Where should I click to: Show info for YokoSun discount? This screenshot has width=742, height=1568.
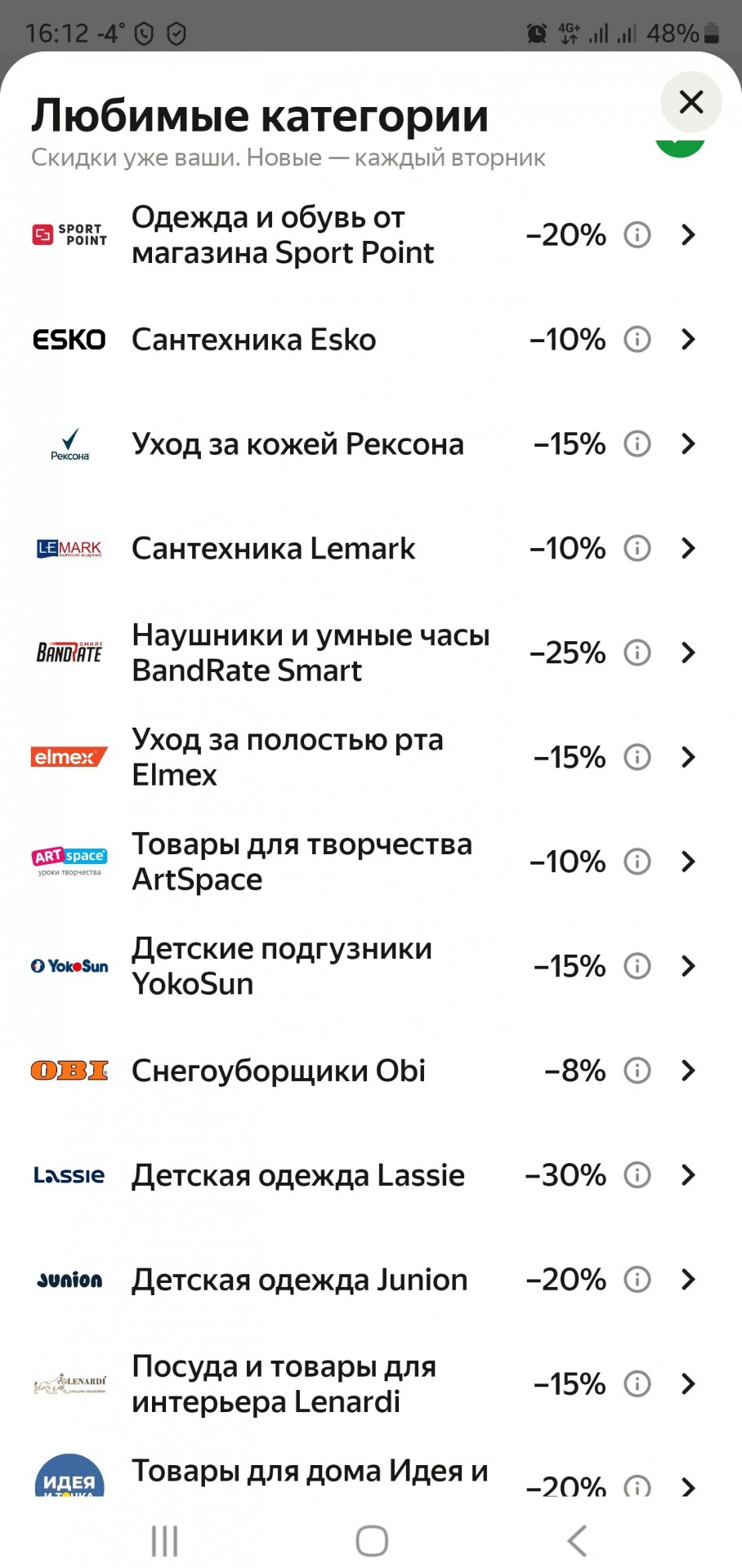[x=637, y=967]
